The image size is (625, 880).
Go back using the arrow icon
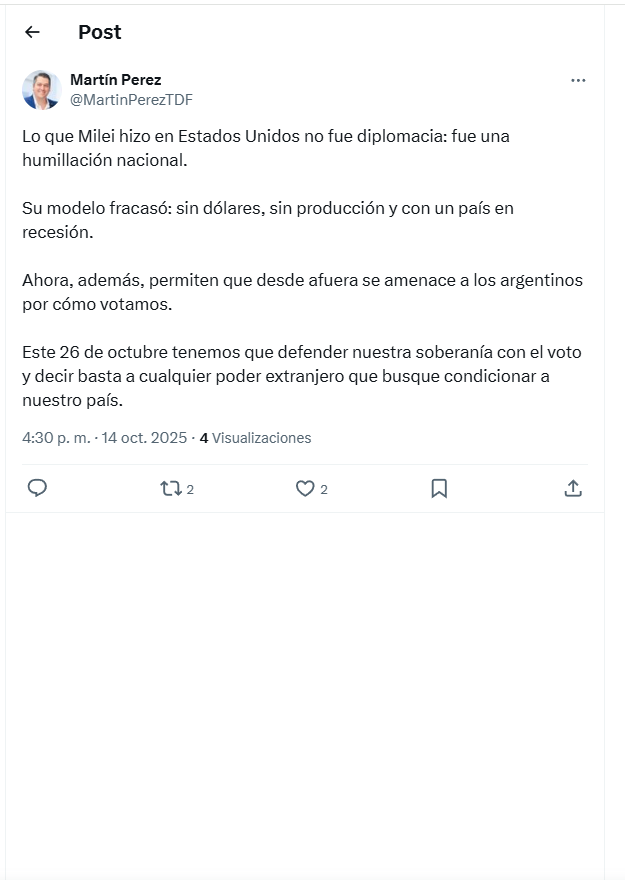click(32, 32)
